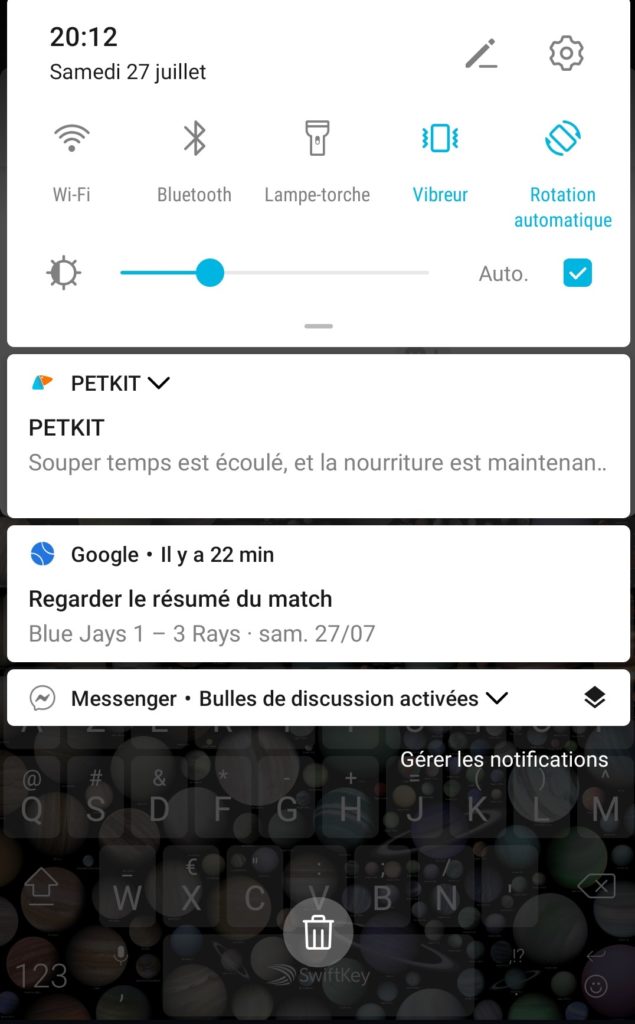Expand the quick settings panel handle

[x=319, y=326]
